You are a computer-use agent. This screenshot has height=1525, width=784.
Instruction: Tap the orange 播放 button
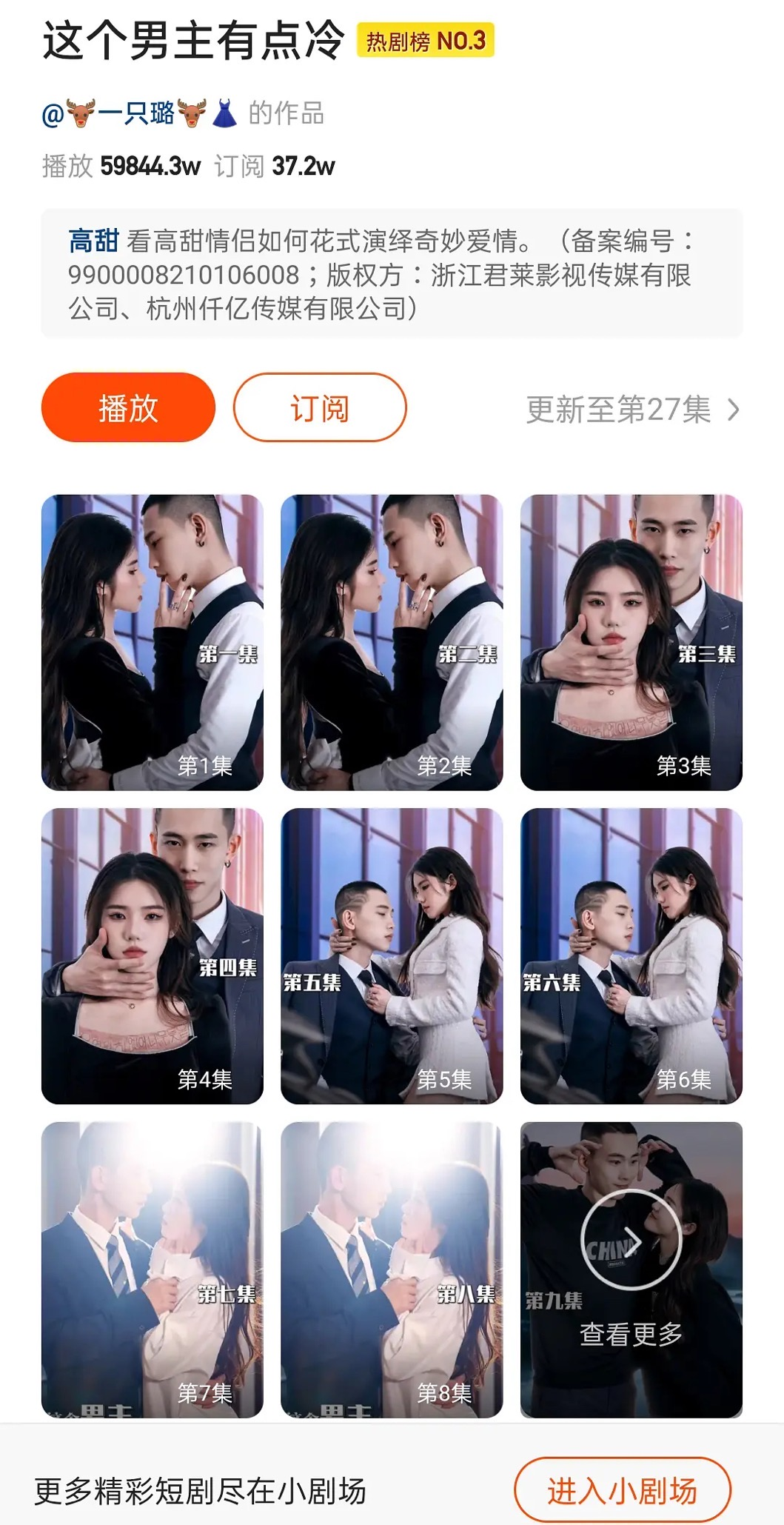point(128,408)
